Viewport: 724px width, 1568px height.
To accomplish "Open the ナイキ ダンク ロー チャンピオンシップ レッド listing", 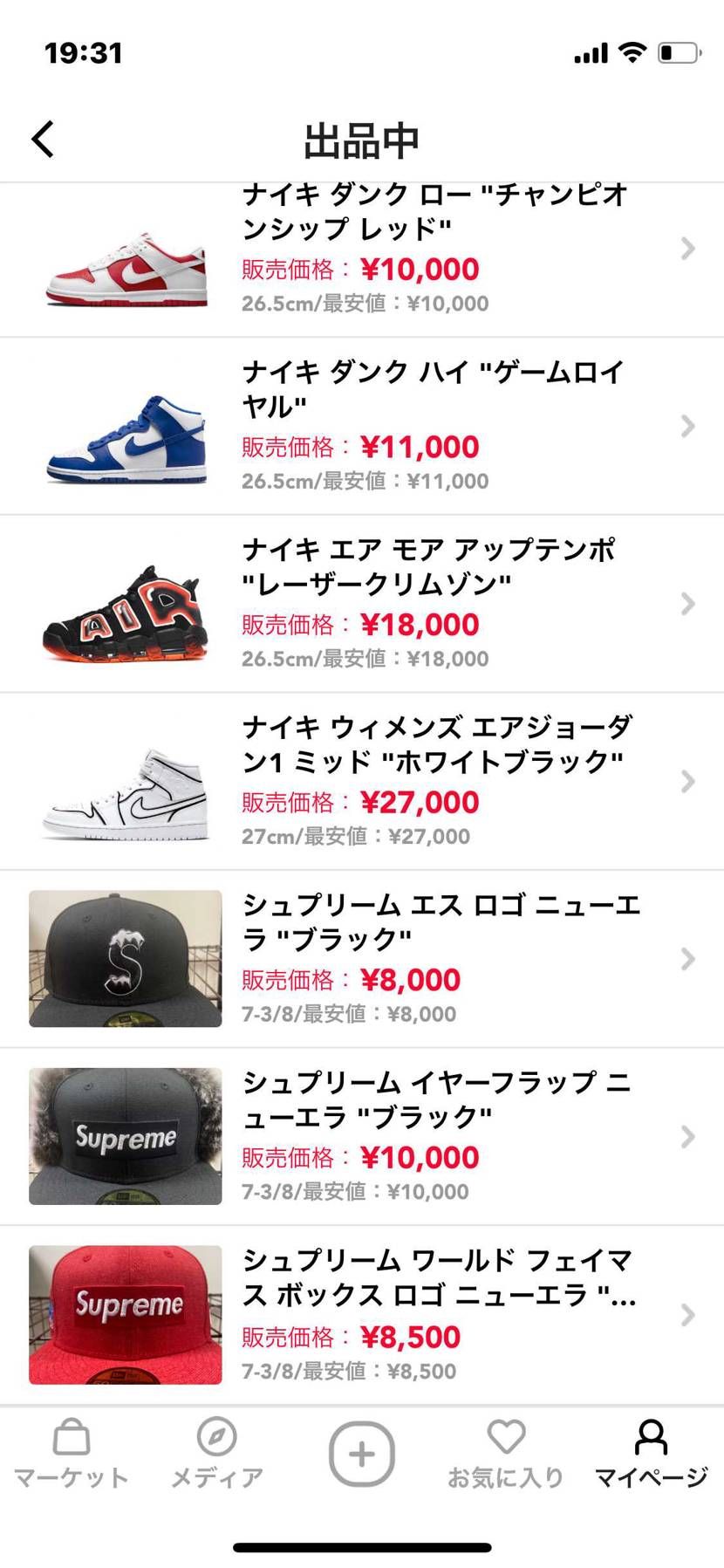I will pyautogui.click(x=362, y=260).
